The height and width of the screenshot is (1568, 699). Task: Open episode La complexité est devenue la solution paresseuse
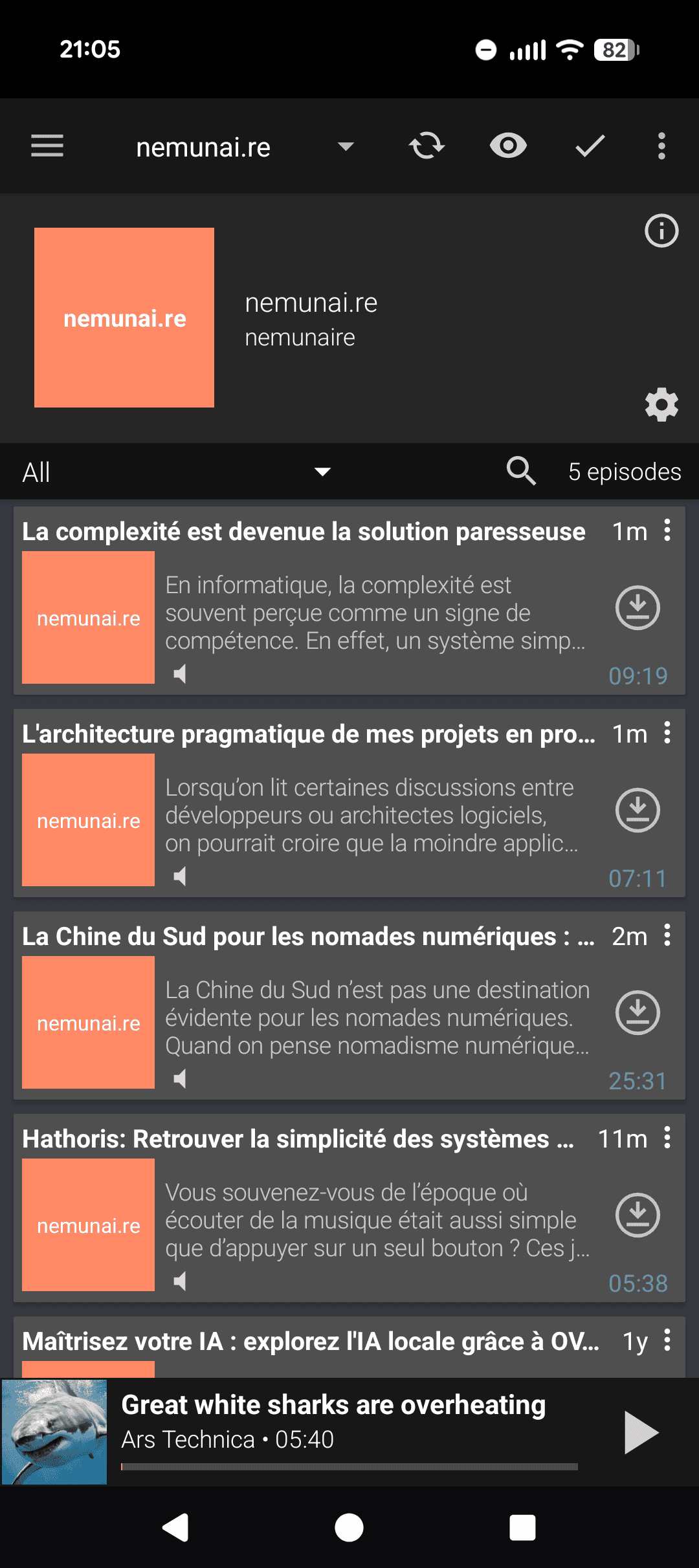click(303, 532)
